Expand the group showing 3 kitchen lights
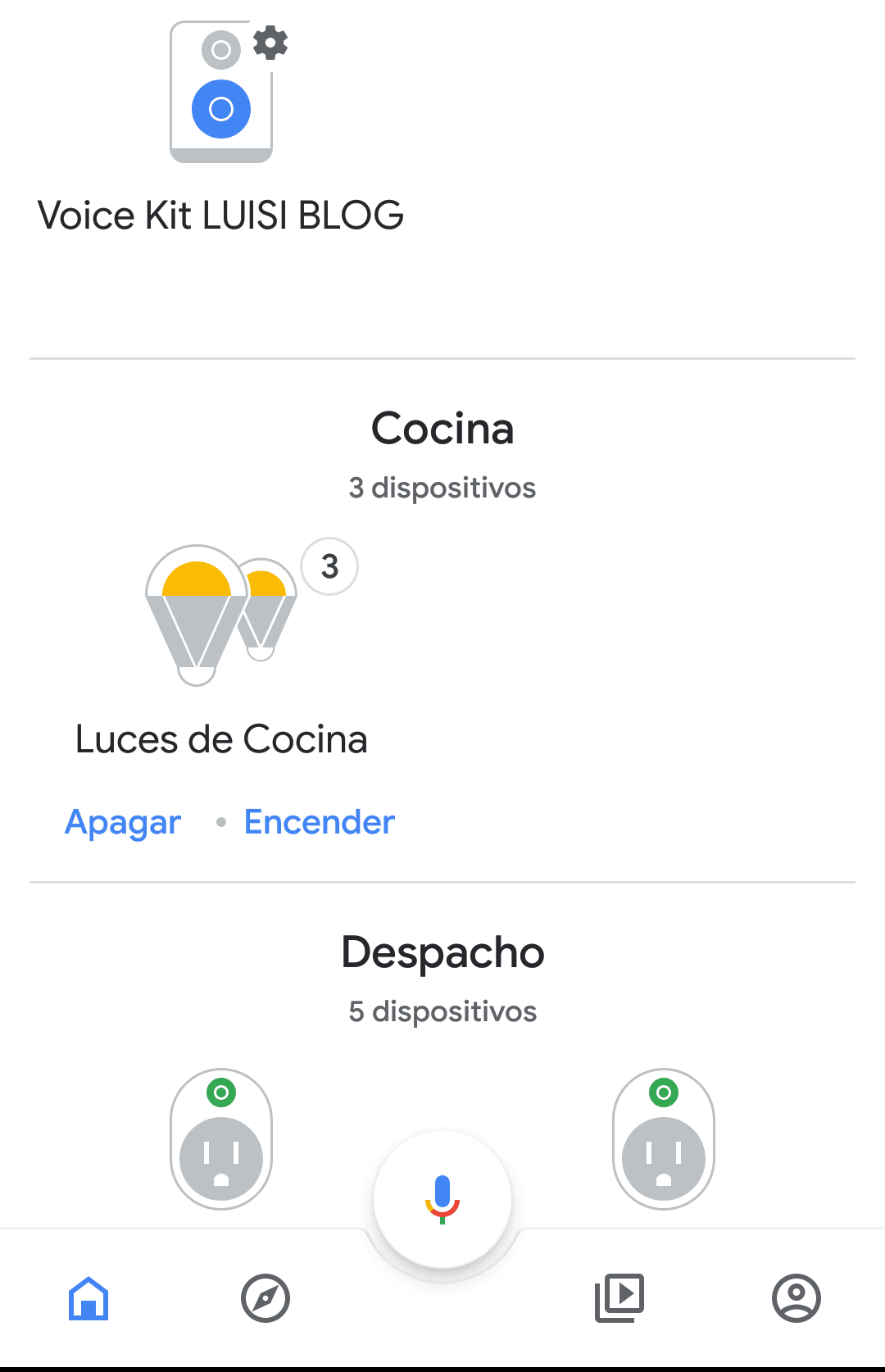 (x=329, y=566)
